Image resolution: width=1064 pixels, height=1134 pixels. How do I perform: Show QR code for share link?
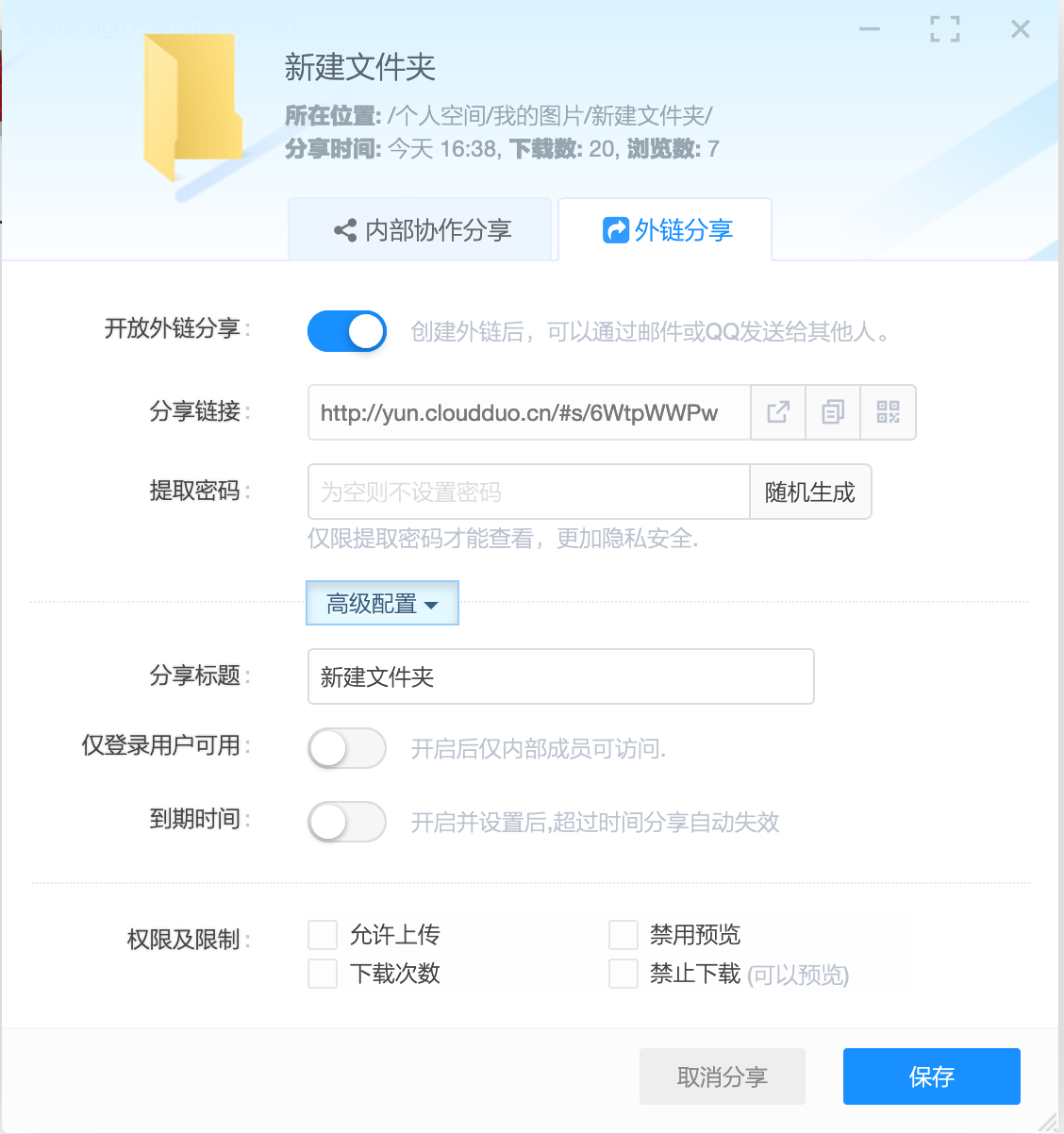(x=888, y=412)
